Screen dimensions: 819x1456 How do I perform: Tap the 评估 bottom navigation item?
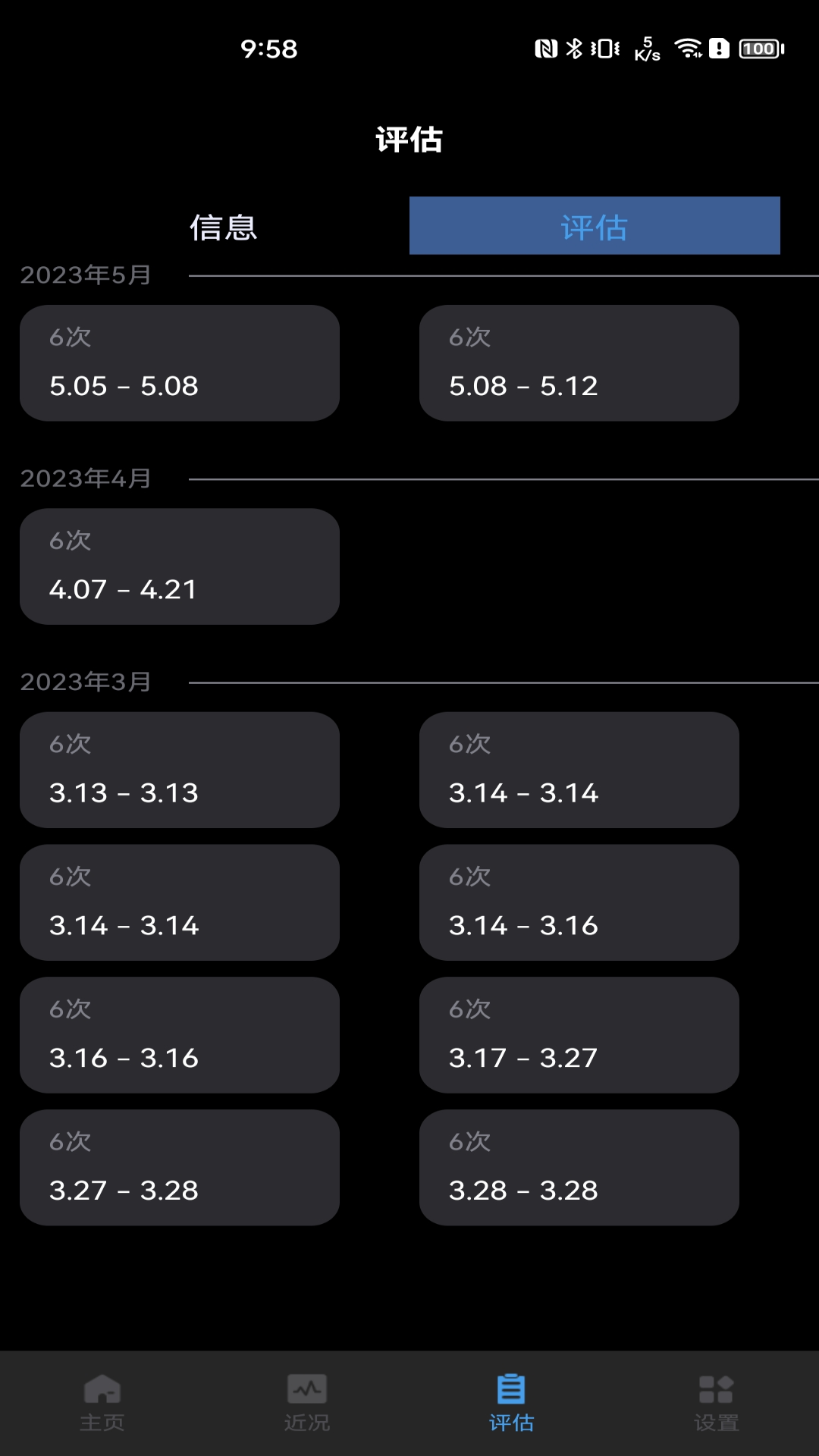(512, 1403)
